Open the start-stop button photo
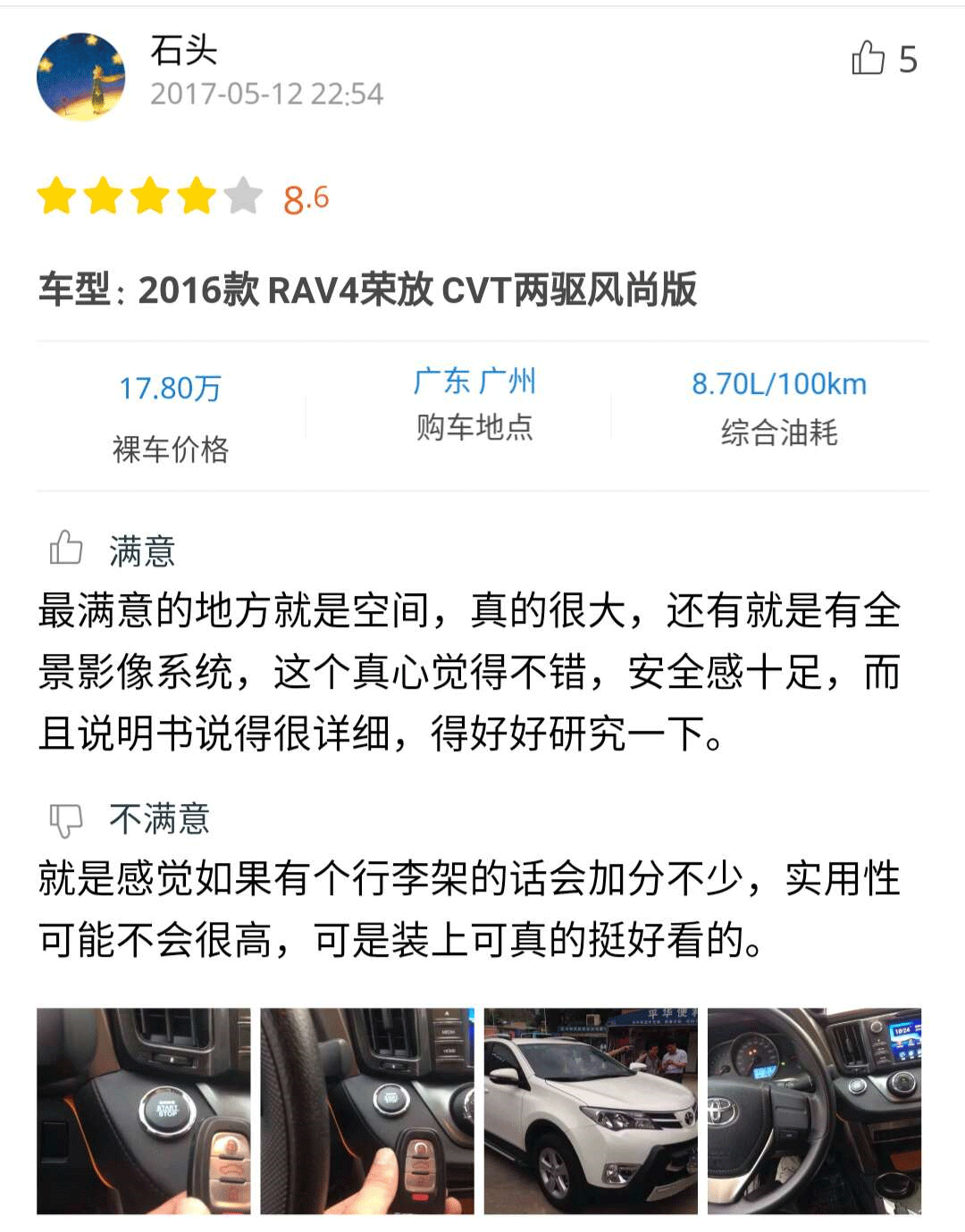This screenshot has height=1232, width=965. tap(143, 1110)
